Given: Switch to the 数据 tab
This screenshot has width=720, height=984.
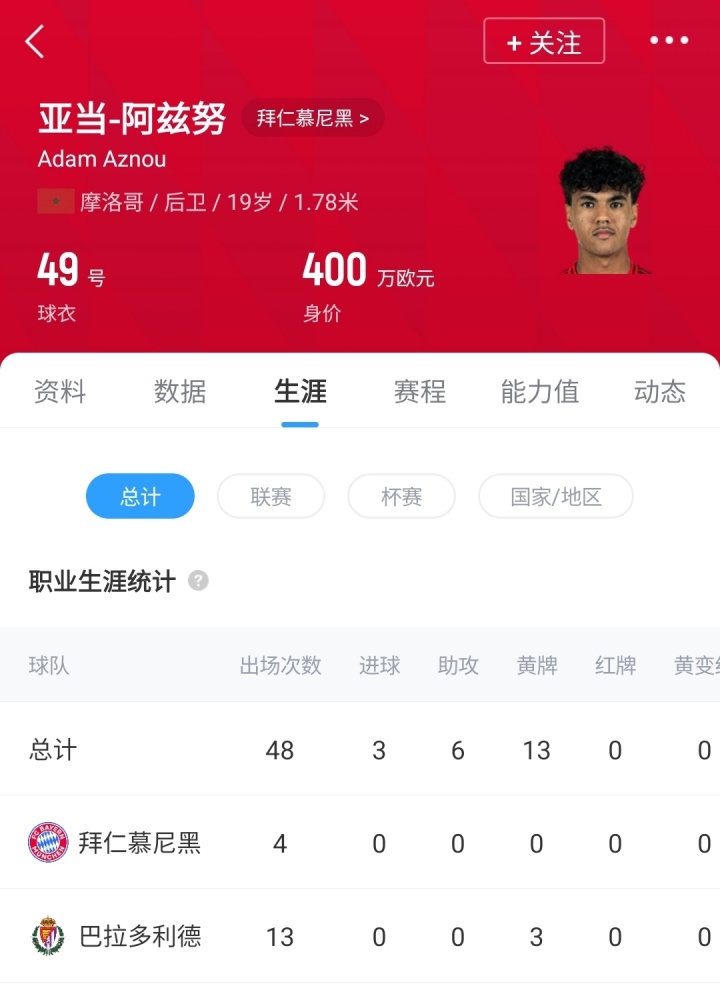Looking at the screenshot, I should 180,391.
